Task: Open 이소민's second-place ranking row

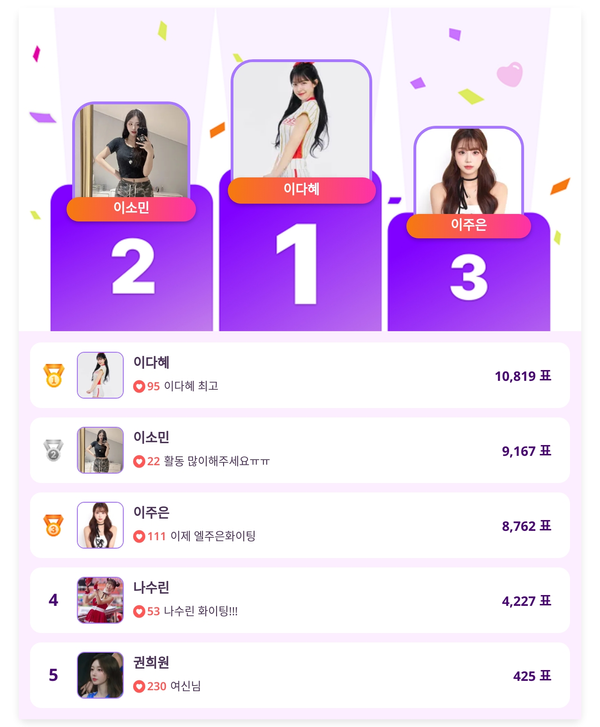Action: coord(300,450)
